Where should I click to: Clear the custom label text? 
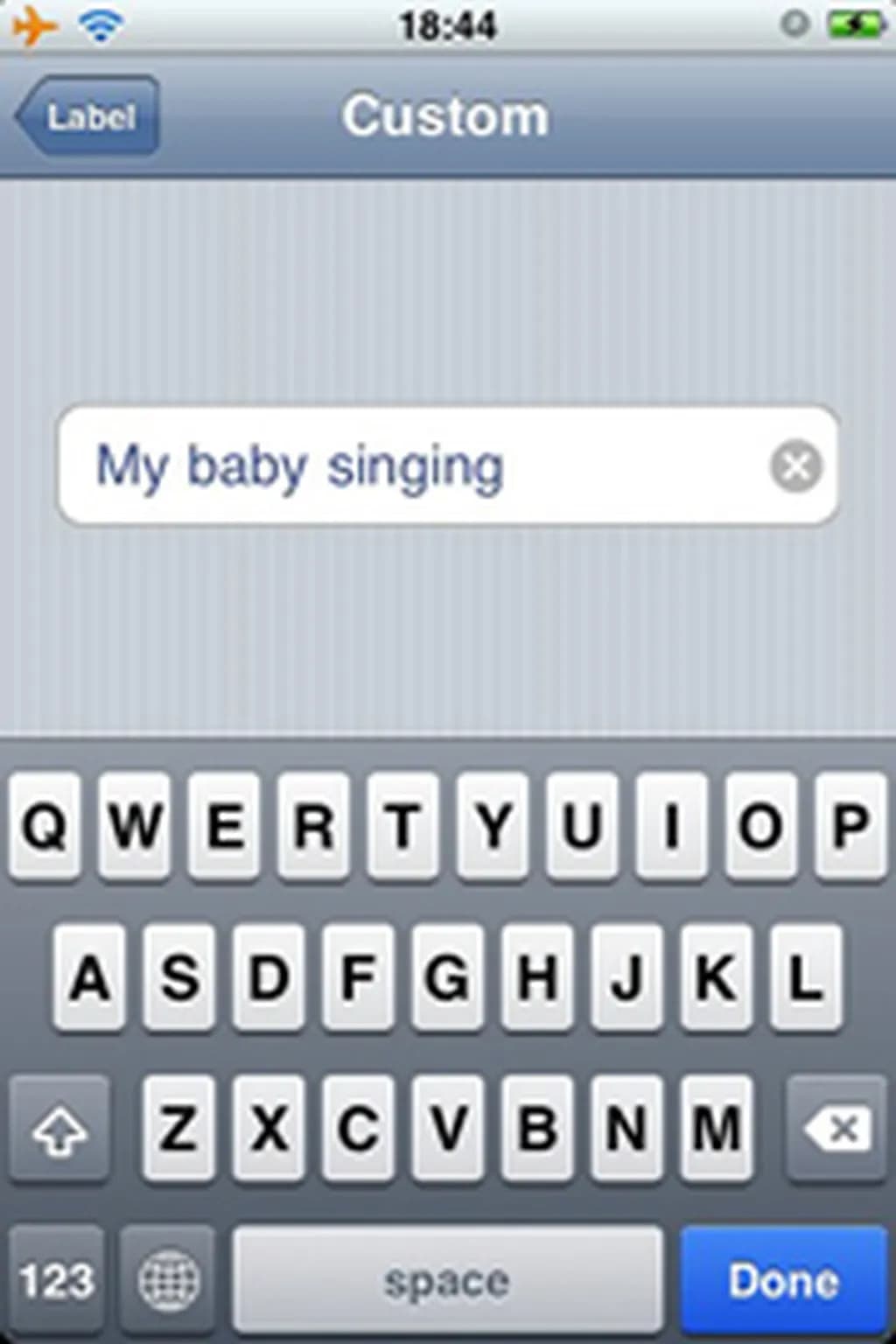[x=795, y=465]
